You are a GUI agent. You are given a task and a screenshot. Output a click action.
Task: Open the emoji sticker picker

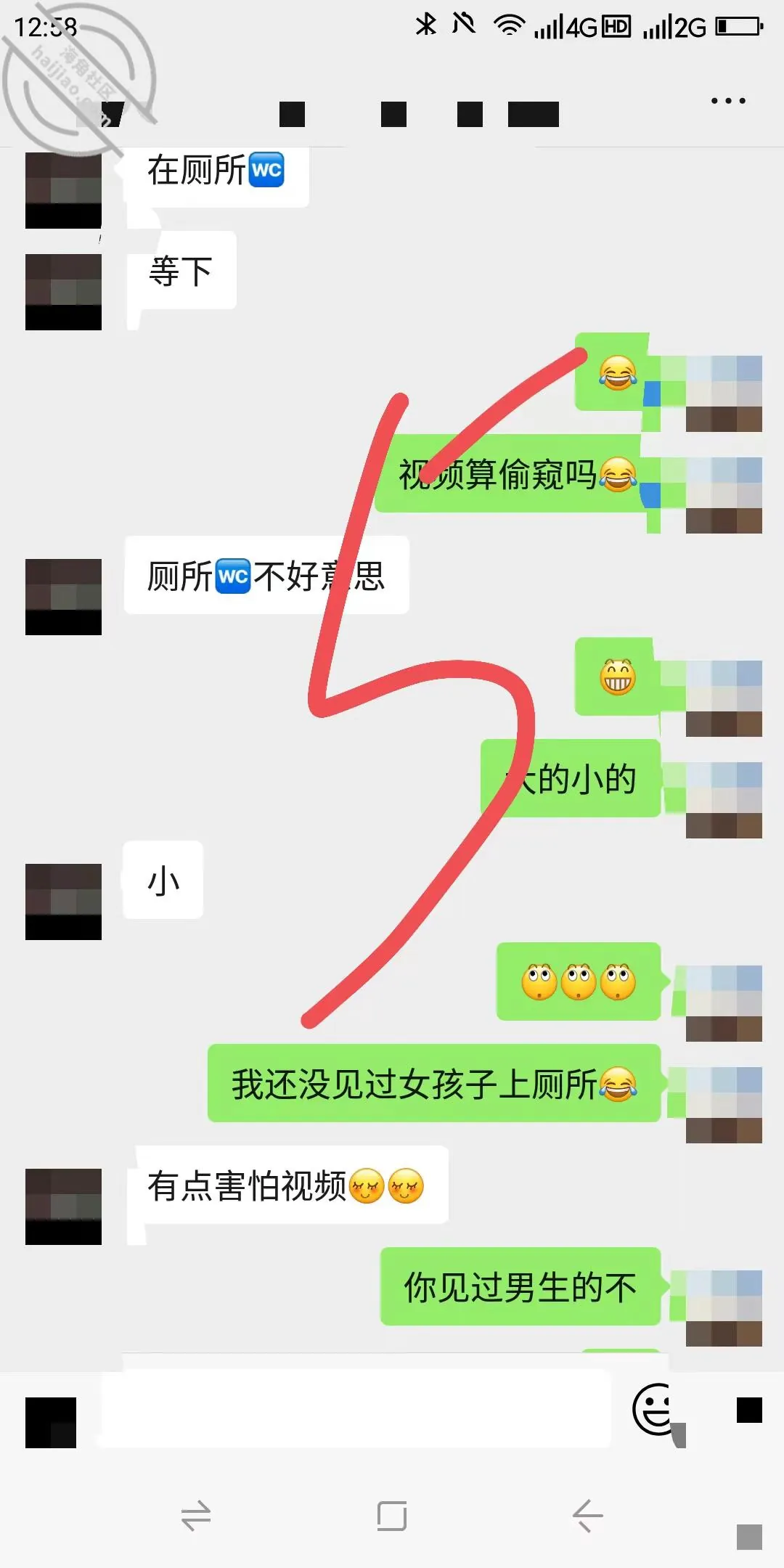click(657, 1410)
